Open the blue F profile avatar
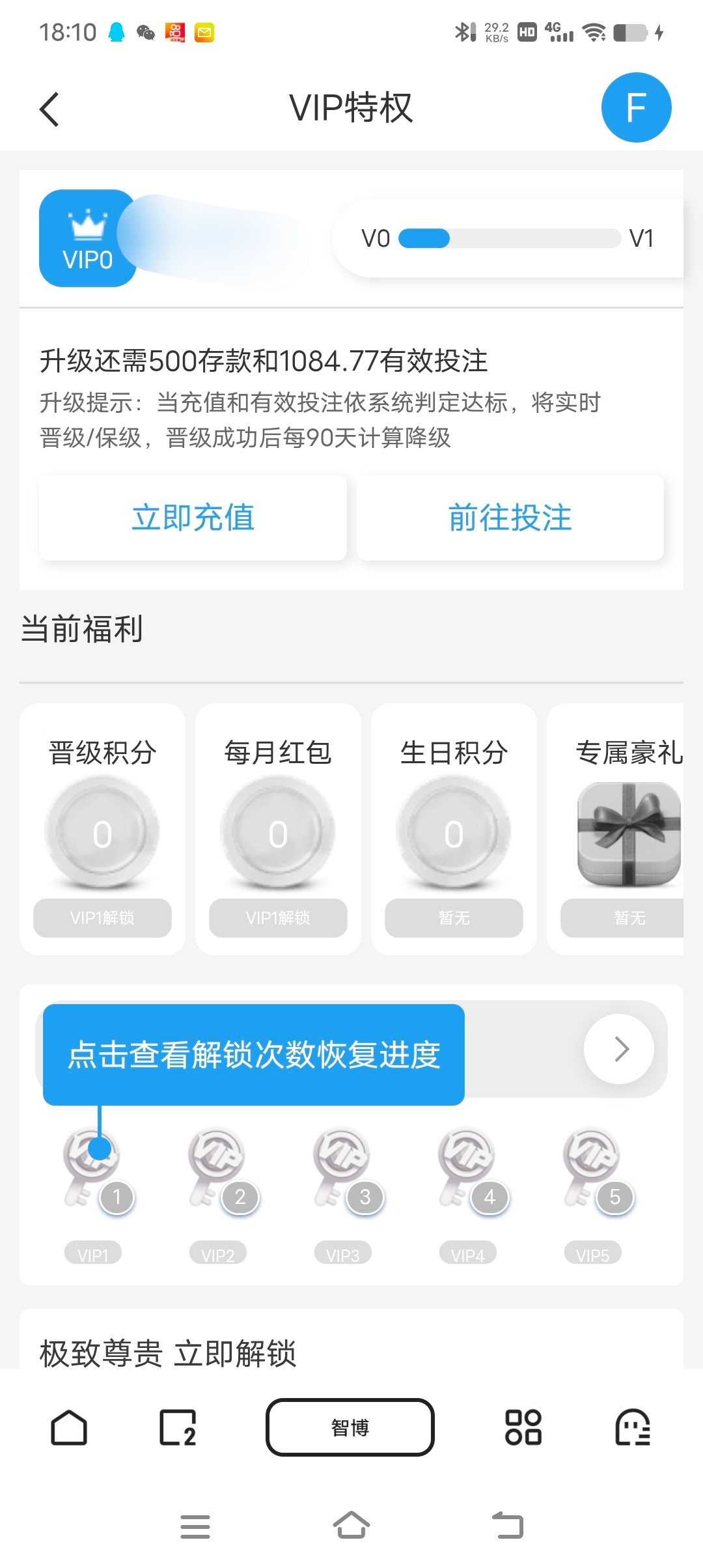Viewport: 703px width, 1568px height. (x=636, y=107)
